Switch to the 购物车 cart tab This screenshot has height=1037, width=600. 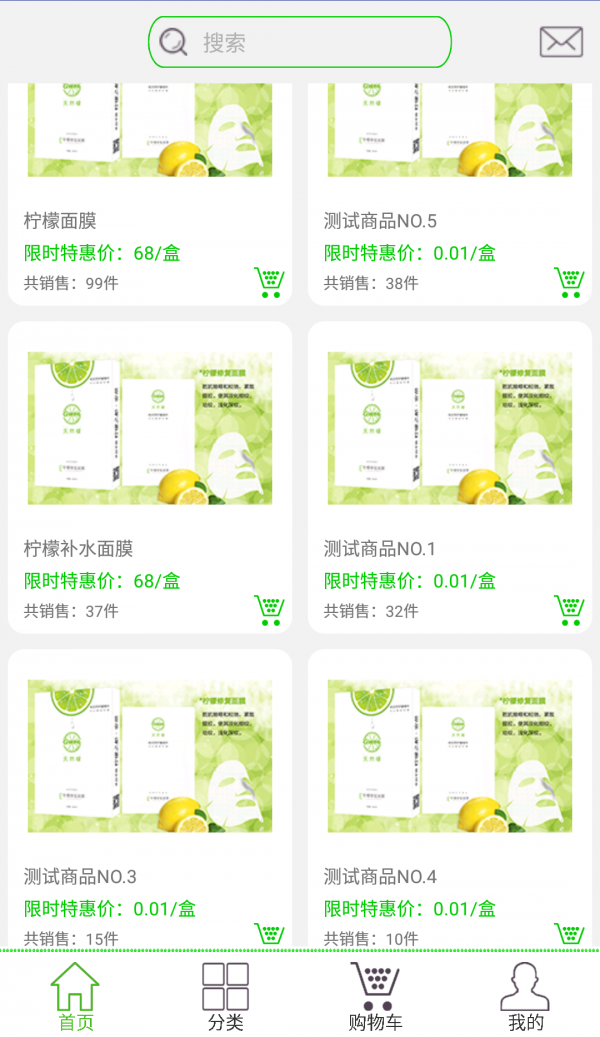point(375,996)
